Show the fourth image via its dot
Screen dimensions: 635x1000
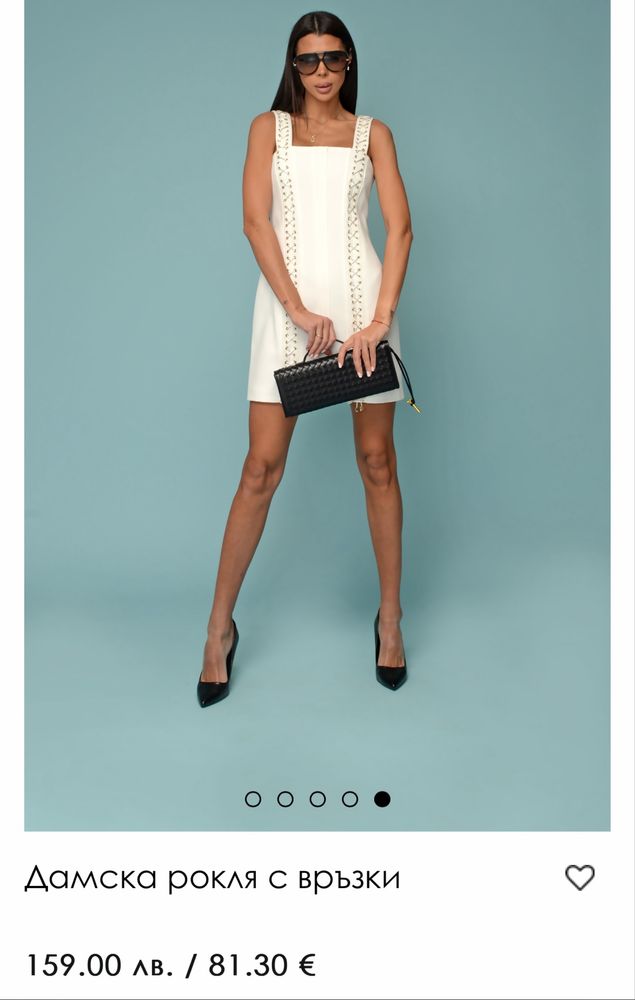click(x=350, y=799)
